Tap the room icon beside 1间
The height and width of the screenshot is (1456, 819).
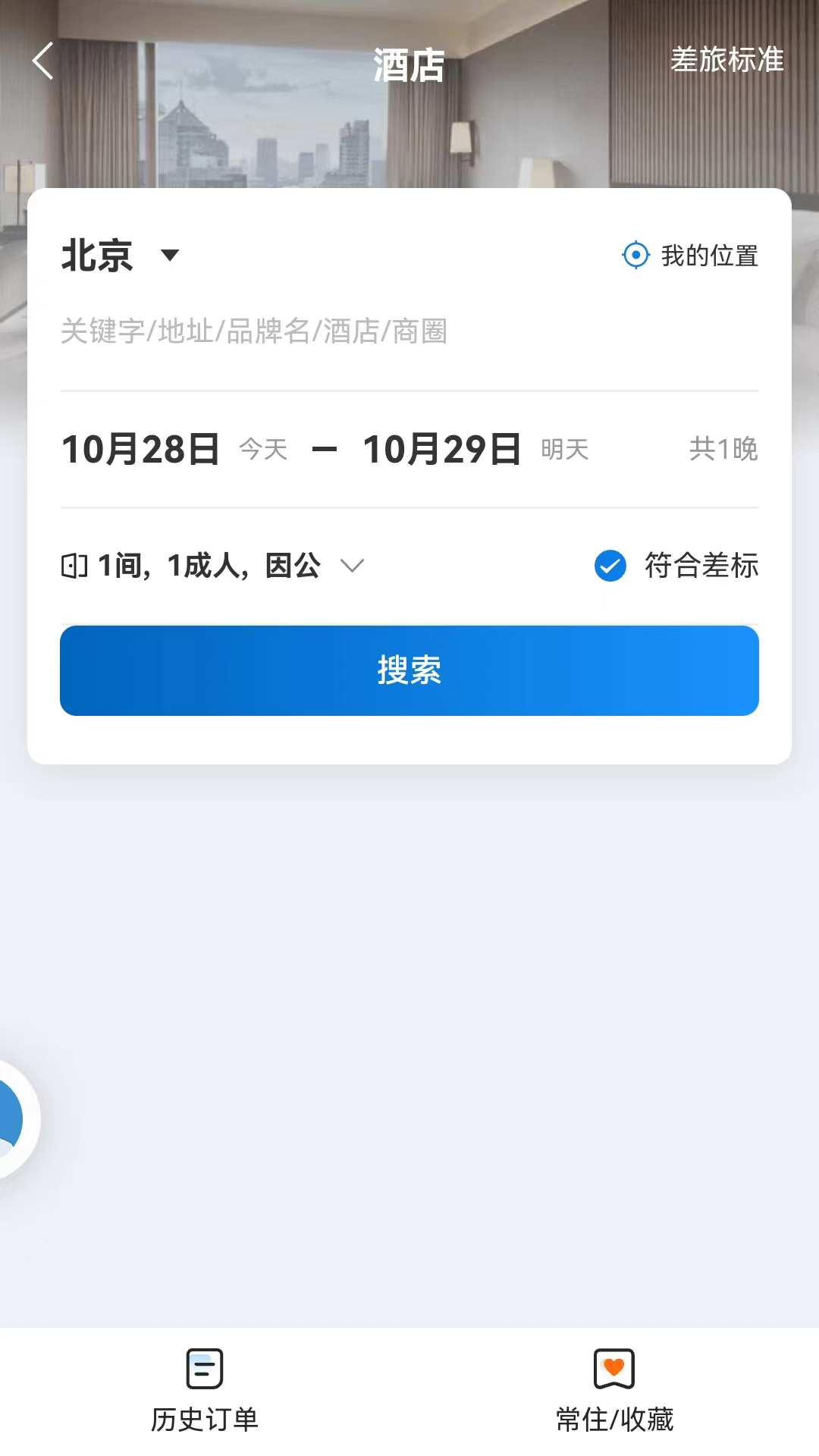(75, 565)
